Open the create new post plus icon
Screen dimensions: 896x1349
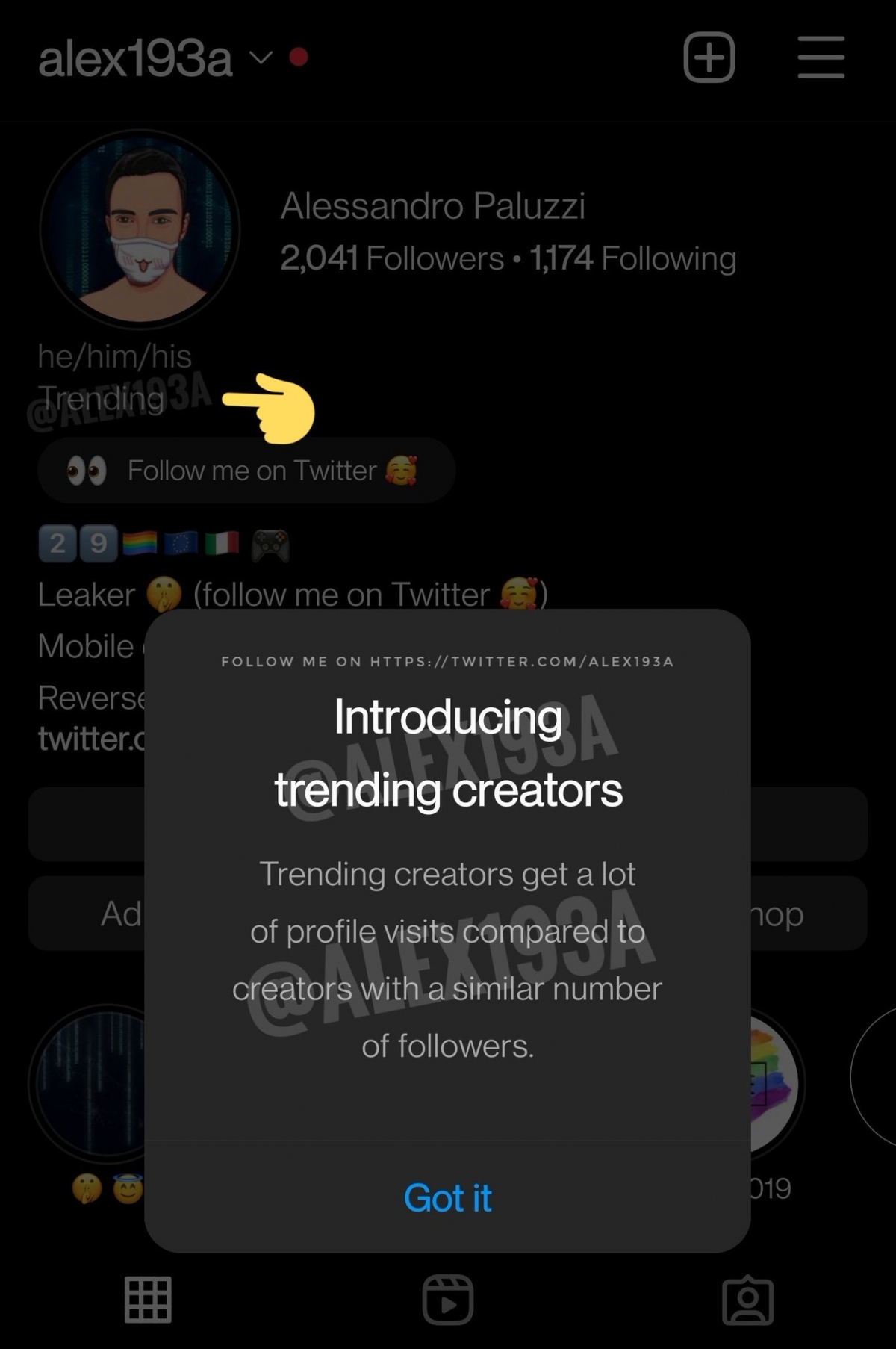[709, 58]
